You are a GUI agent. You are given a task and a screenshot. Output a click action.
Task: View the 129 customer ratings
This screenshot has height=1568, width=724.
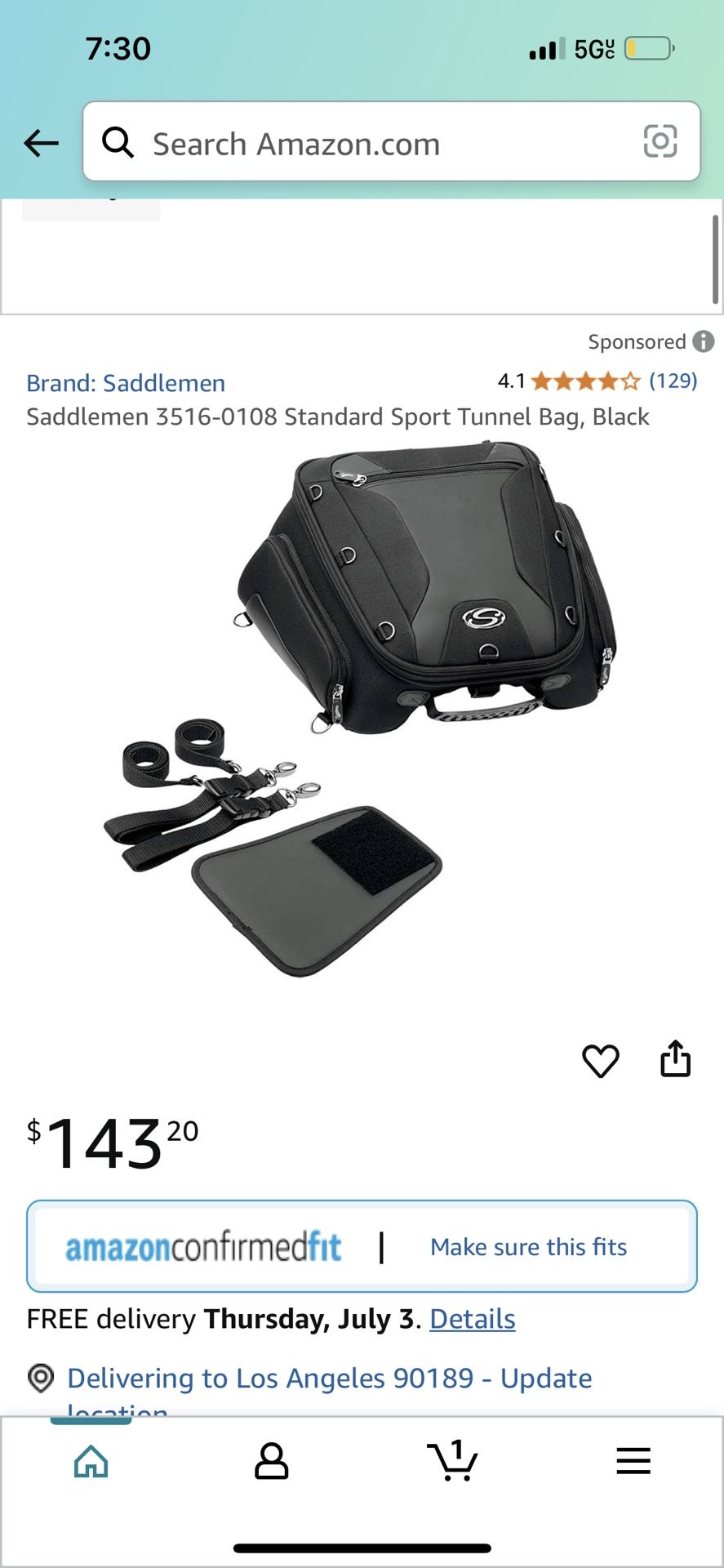(673, 381)
